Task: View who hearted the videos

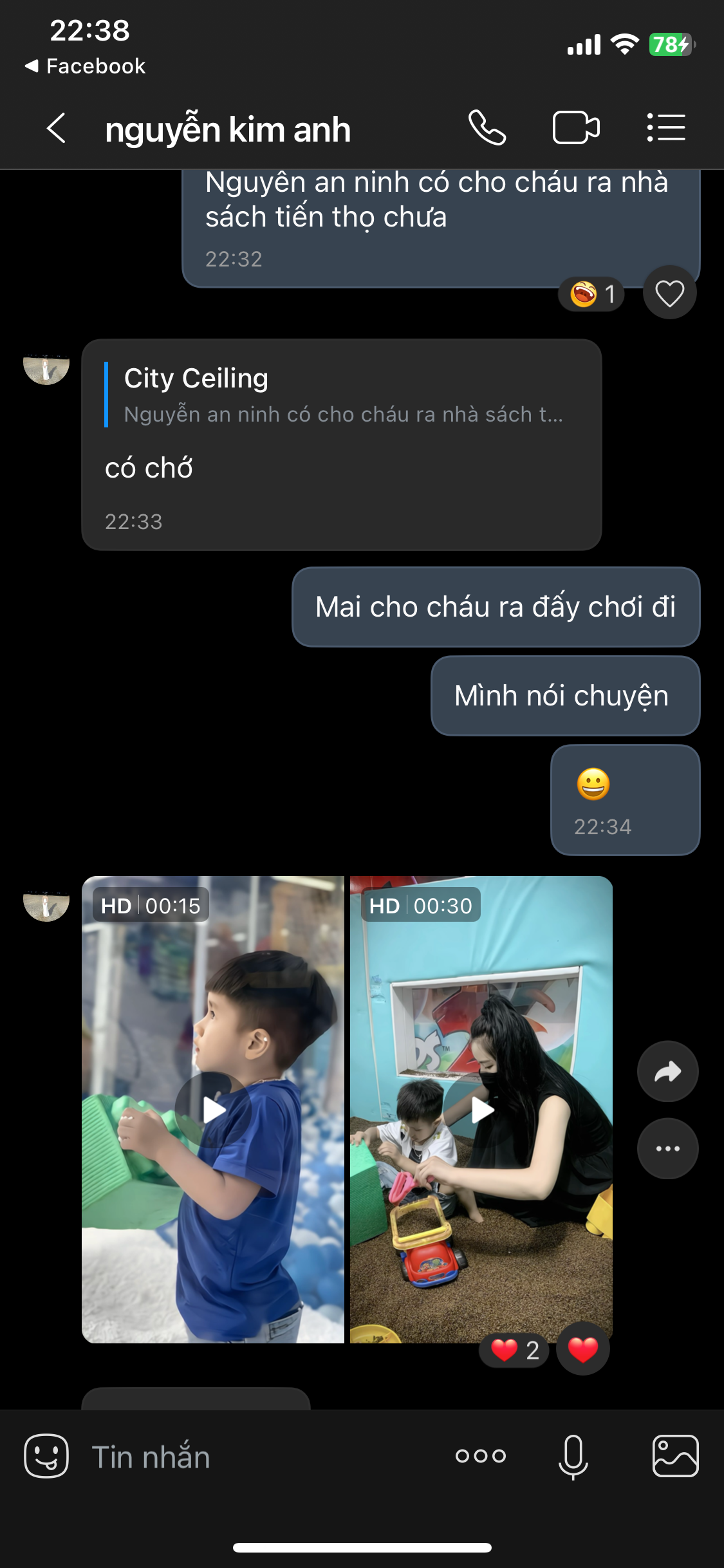Action: (514, 1350)
